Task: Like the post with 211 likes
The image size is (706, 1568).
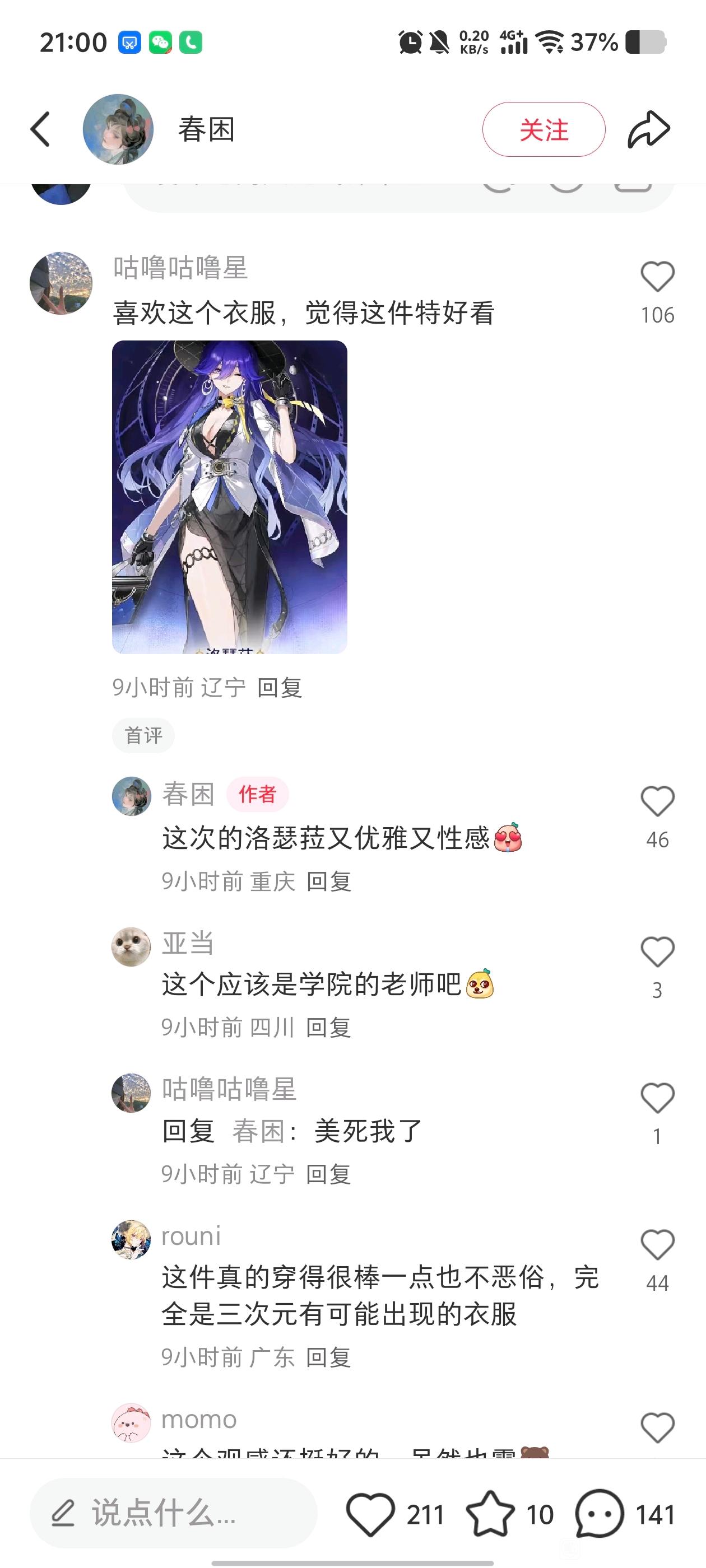Action: click(x=370, y=1514)
